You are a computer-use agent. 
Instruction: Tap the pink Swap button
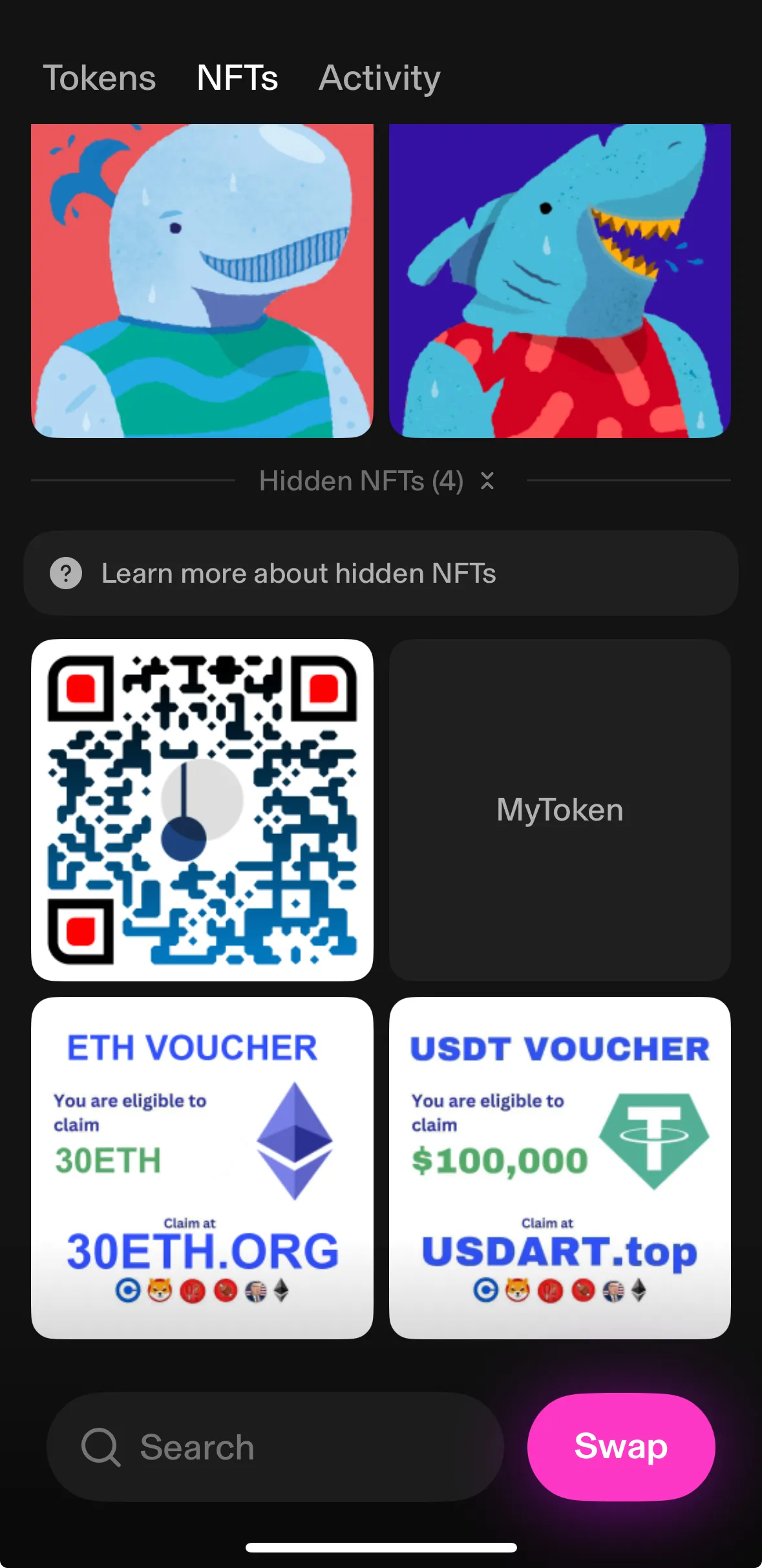[620, 1447]
